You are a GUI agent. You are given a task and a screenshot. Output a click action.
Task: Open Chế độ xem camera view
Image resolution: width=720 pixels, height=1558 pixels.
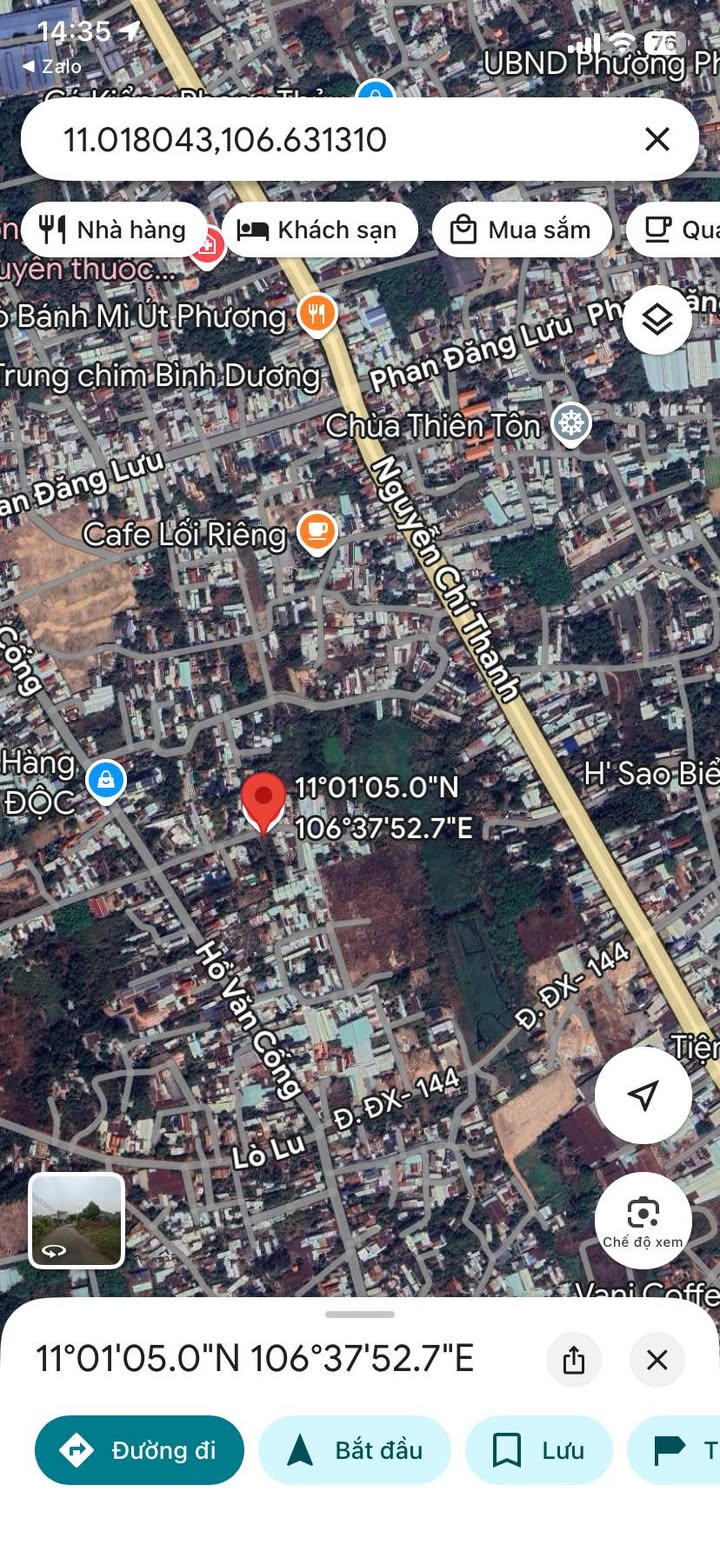643,1221
